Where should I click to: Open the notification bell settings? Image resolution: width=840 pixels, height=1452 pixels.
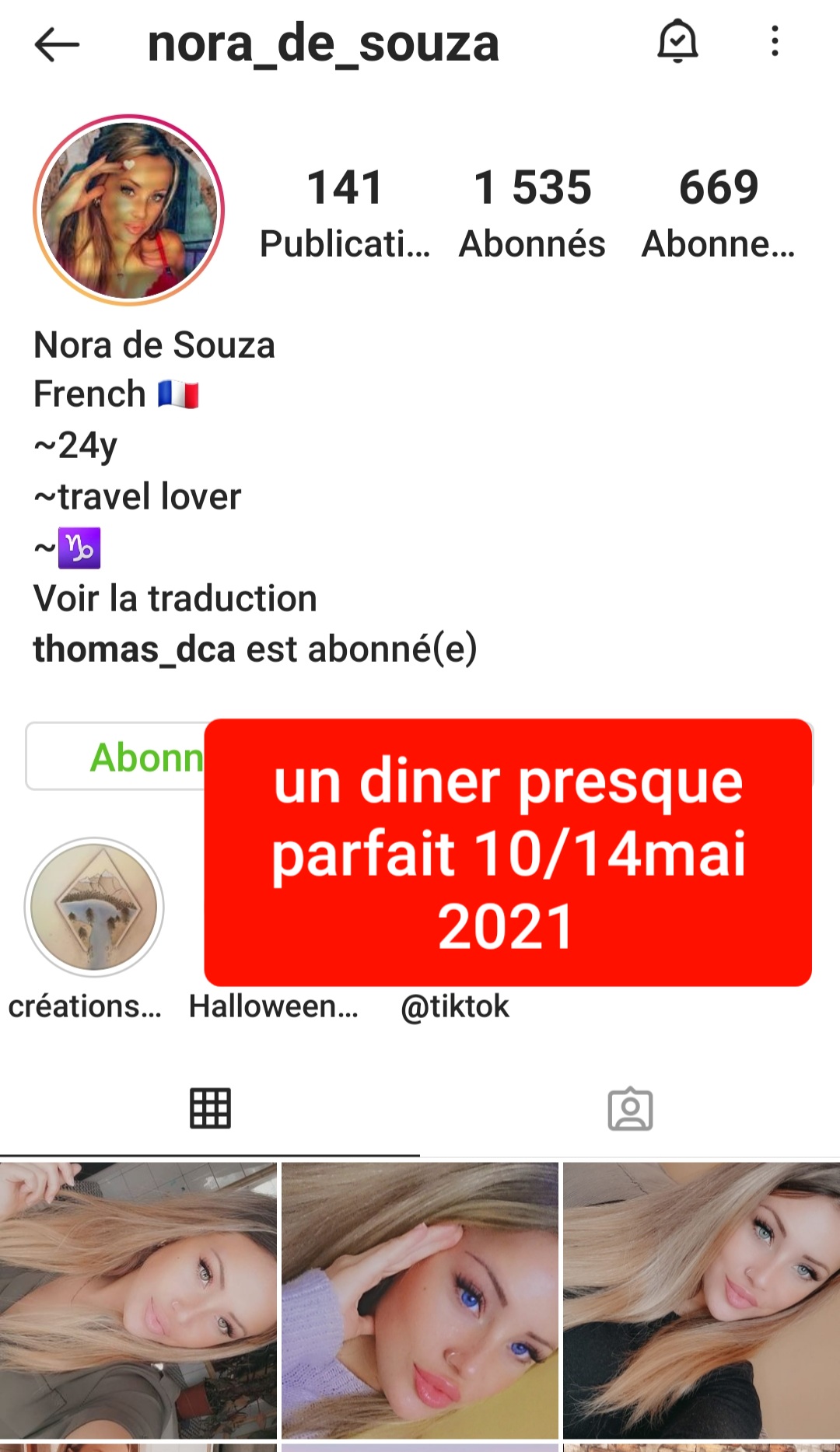677,41
